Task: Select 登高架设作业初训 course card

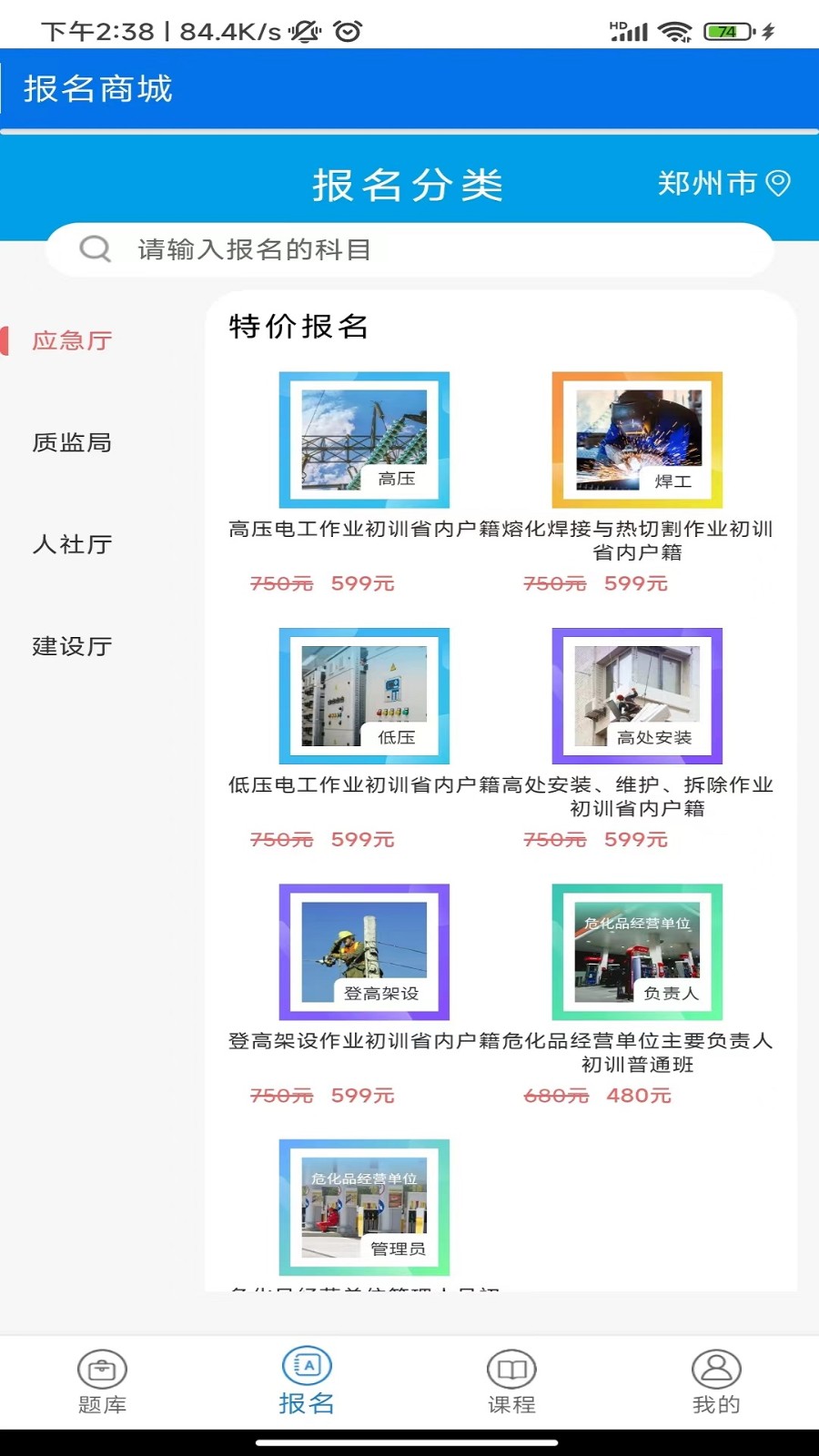Action: pos(364,952)
